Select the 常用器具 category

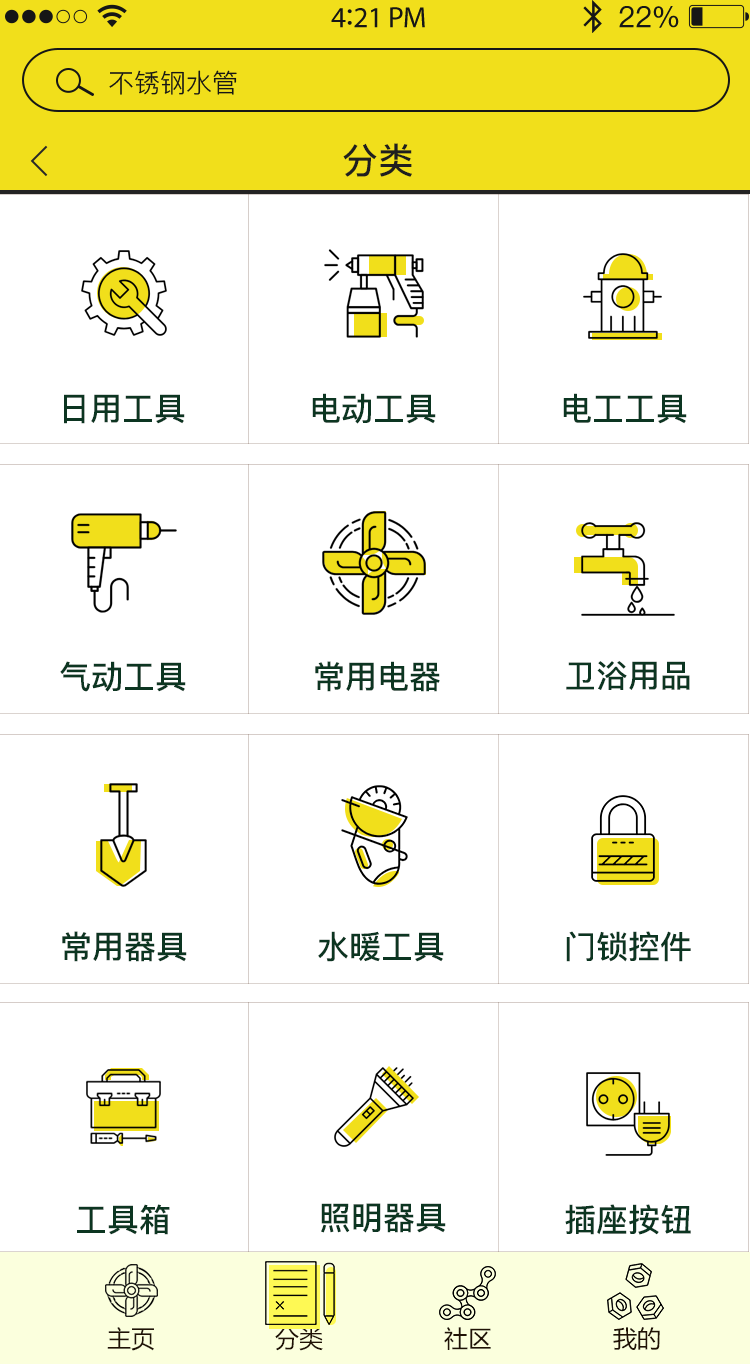[x=124, y=859]
